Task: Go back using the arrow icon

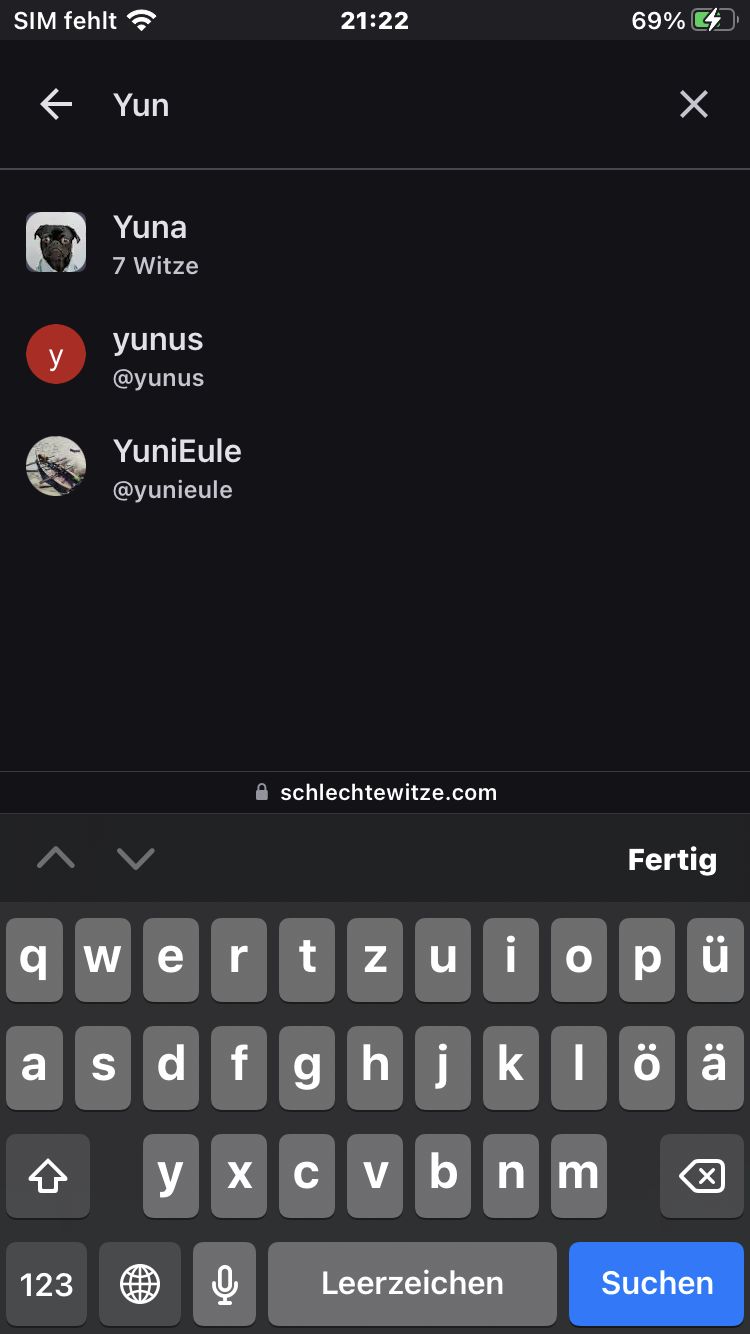Action: [56, 104]
